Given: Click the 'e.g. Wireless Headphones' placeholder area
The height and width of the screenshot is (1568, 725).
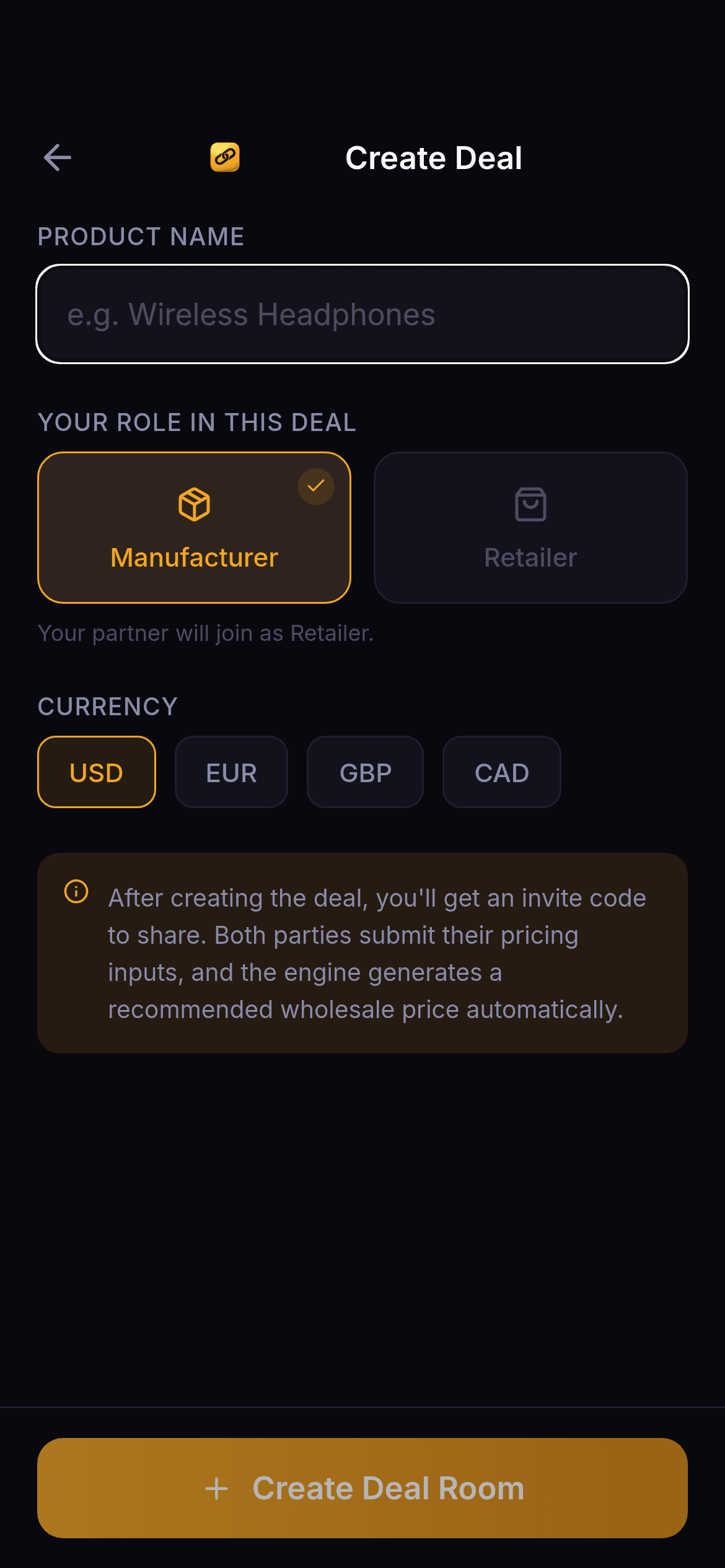Looking at the screenshot, I should pos(250,315).
